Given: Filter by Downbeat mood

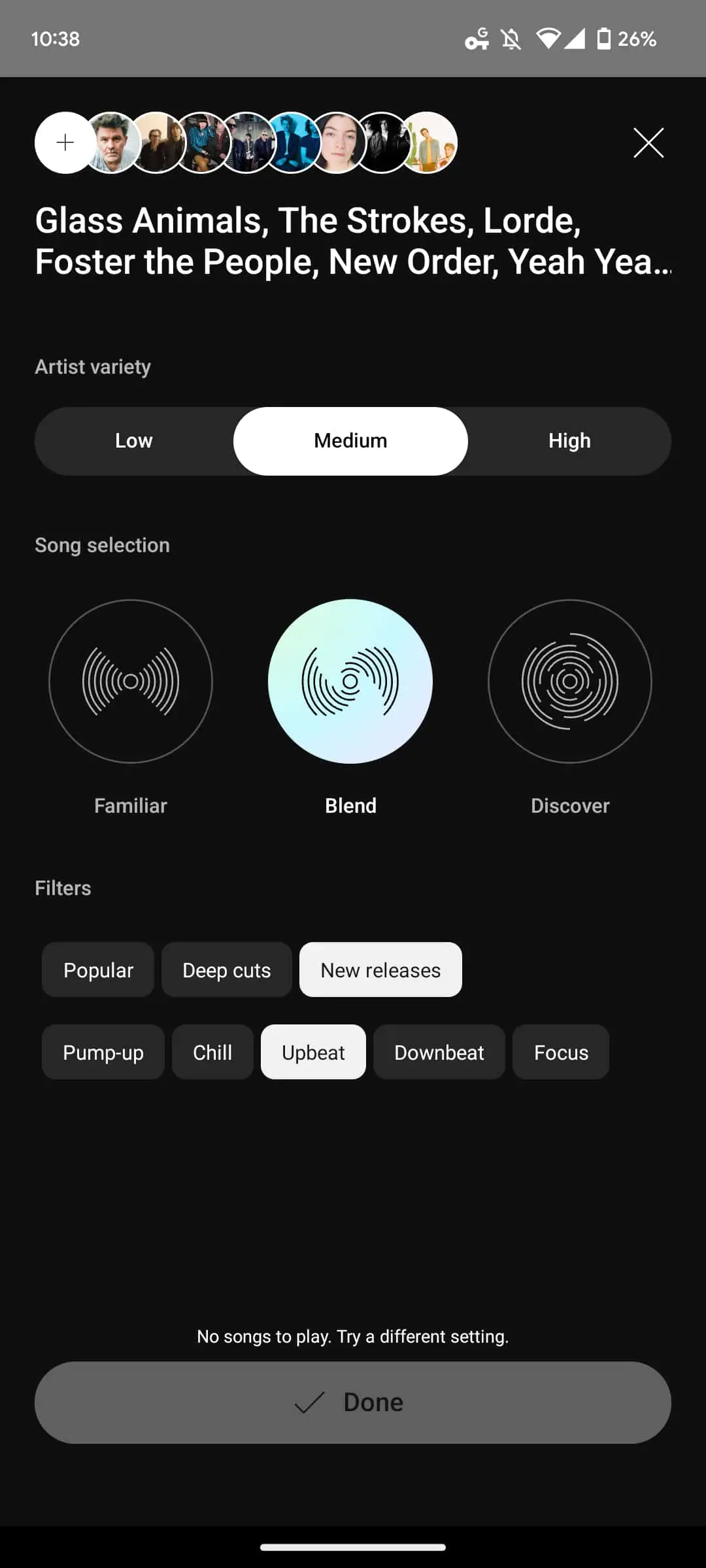Looking at the screenshot, I should tap(439, 1053).
